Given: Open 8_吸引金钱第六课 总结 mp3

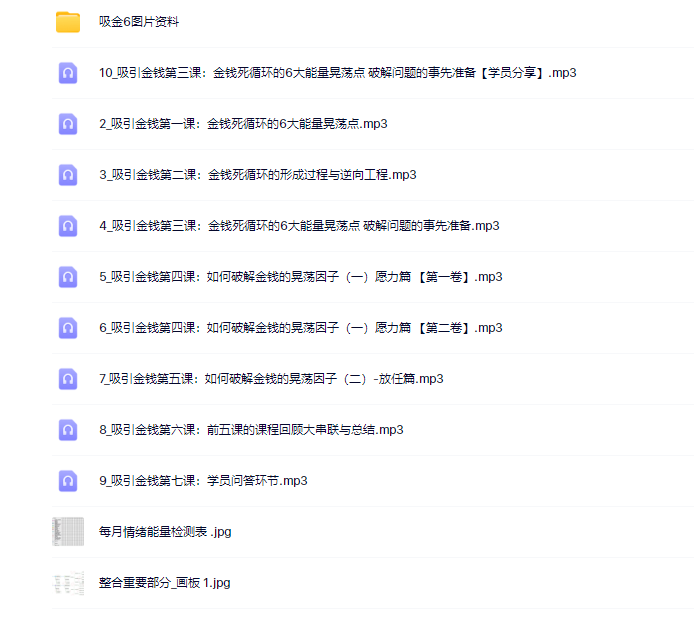Looking at the screenshot, I should tap(251, 430).
